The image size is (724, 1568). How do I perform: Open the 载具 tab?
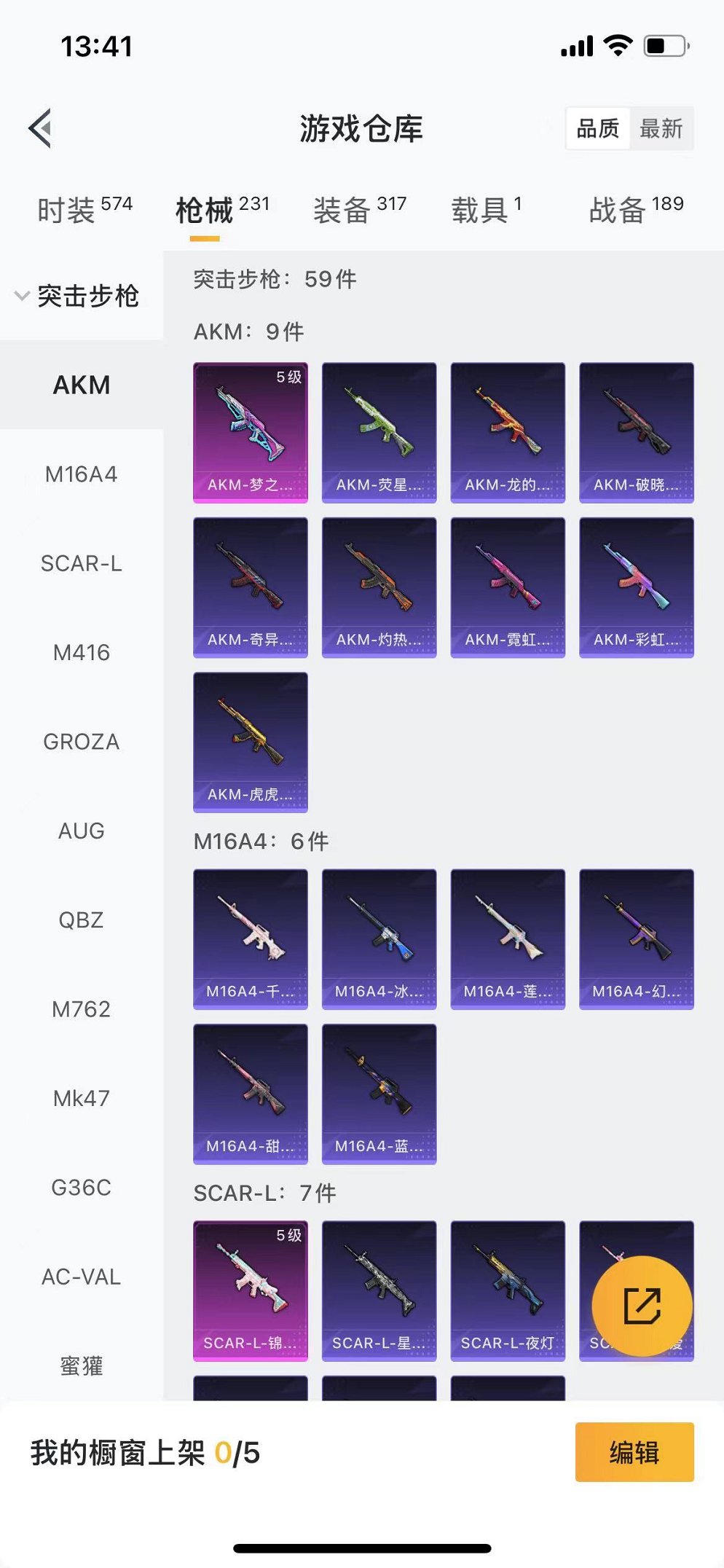point(486,210)
